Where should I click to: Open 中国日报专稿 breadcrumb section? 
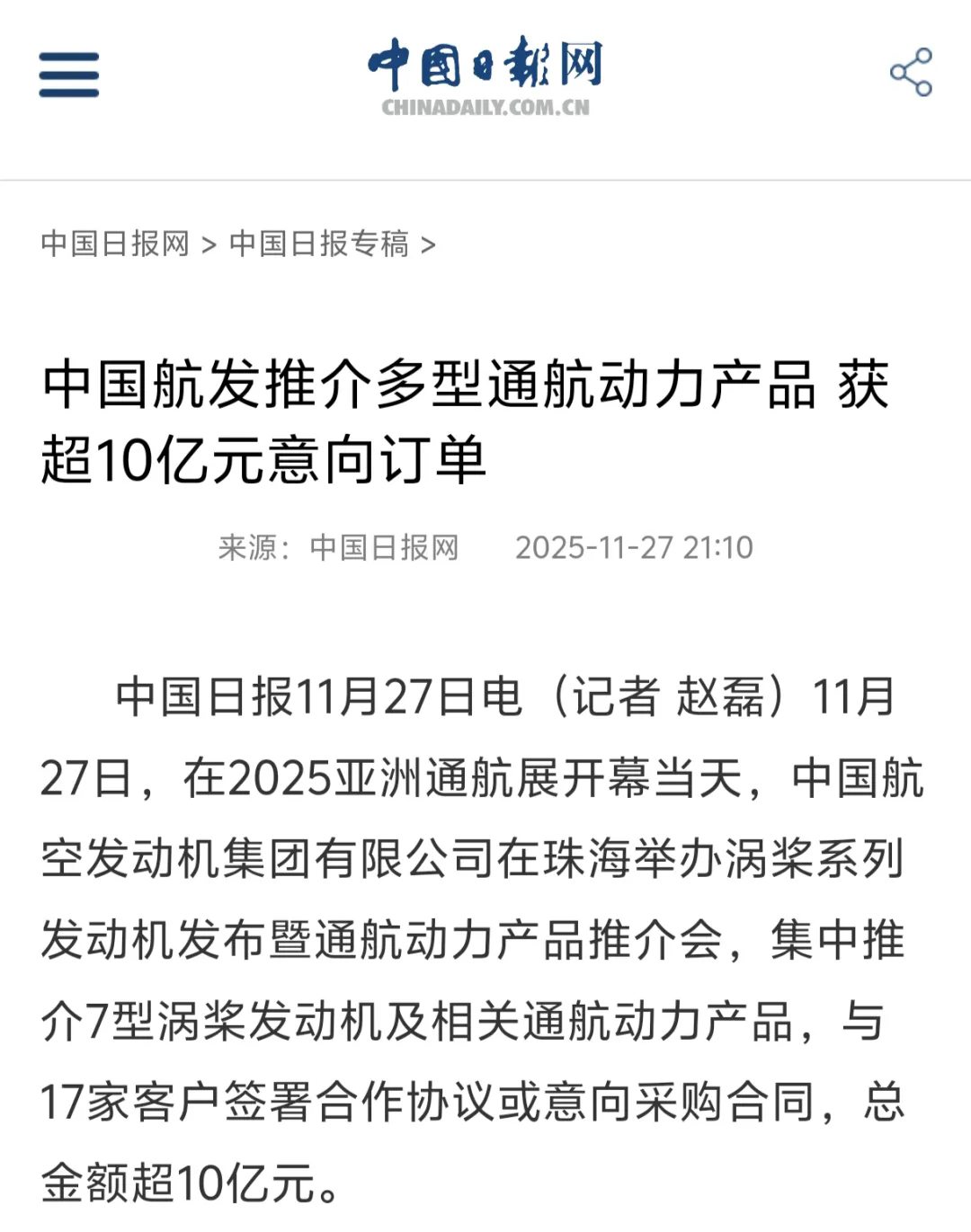[x=319, y=244]
